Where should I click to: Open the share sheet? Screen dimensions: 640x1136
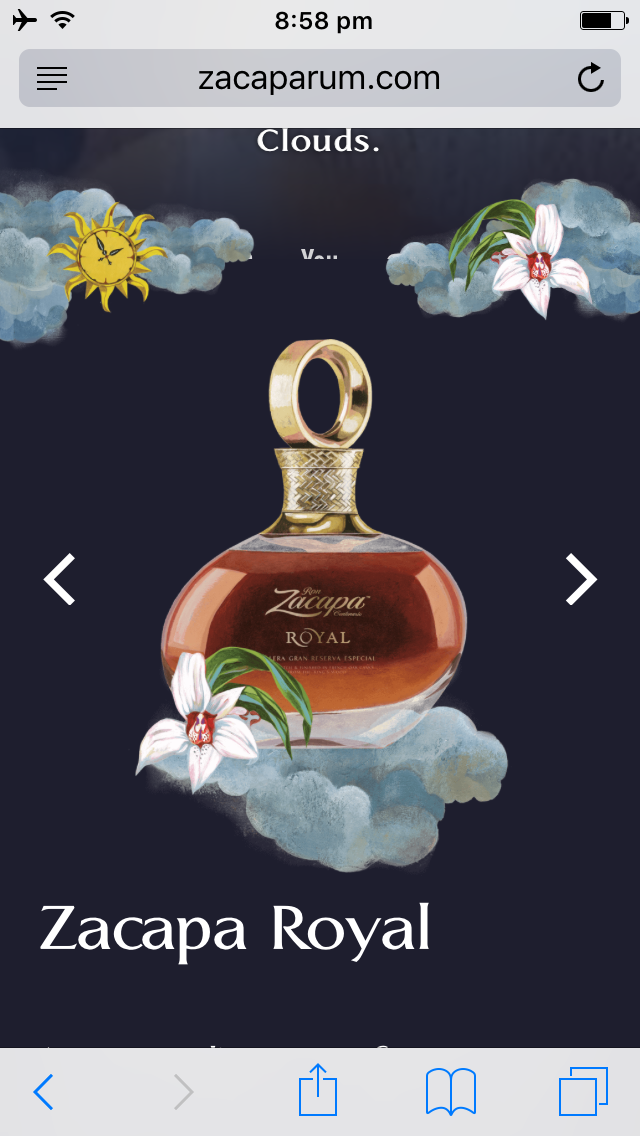click(318, 1088)
